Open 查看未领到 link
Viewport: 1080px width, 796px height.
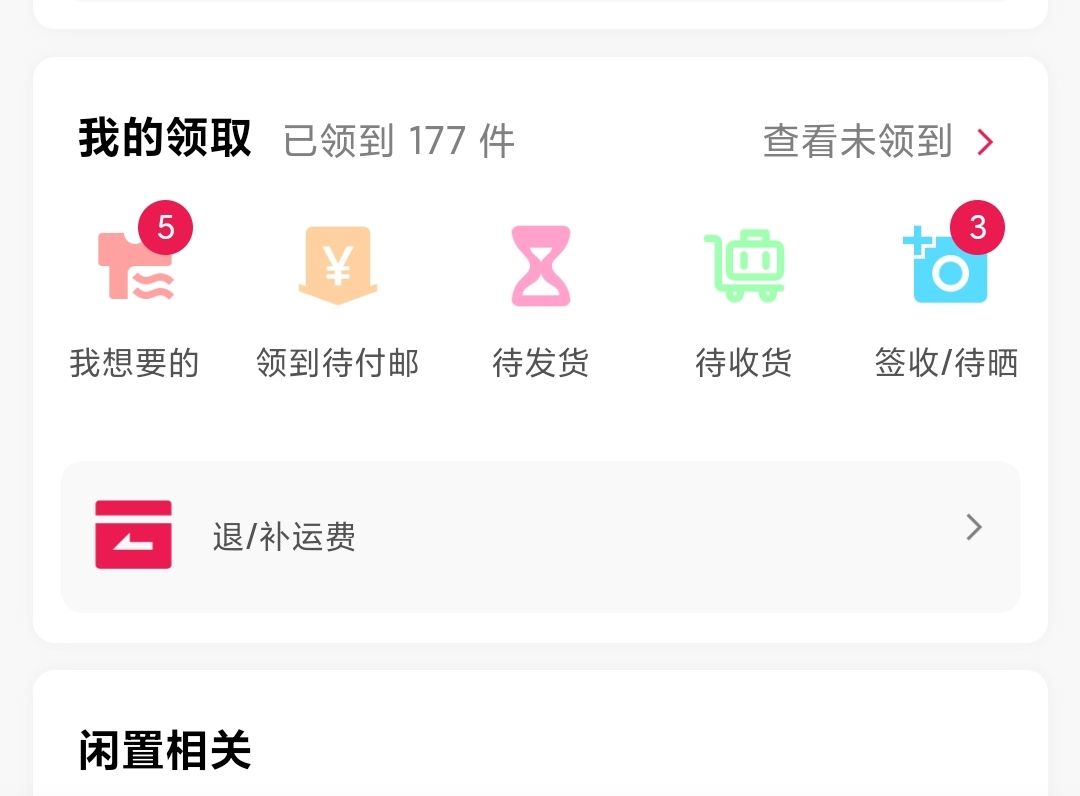point(878,142)
